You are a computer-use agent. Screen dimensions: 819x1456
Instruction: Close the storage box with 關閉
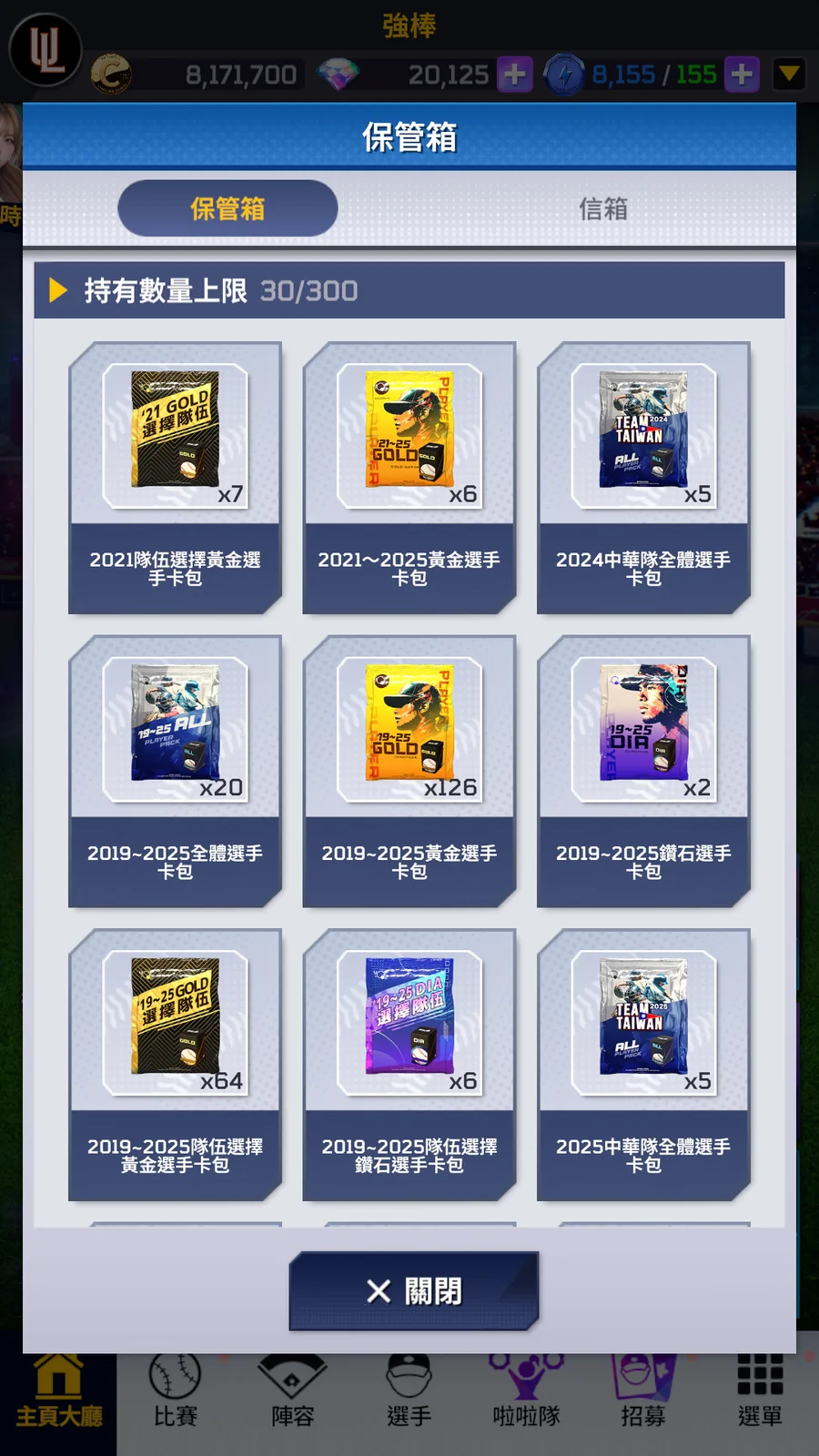[414, 1290]
